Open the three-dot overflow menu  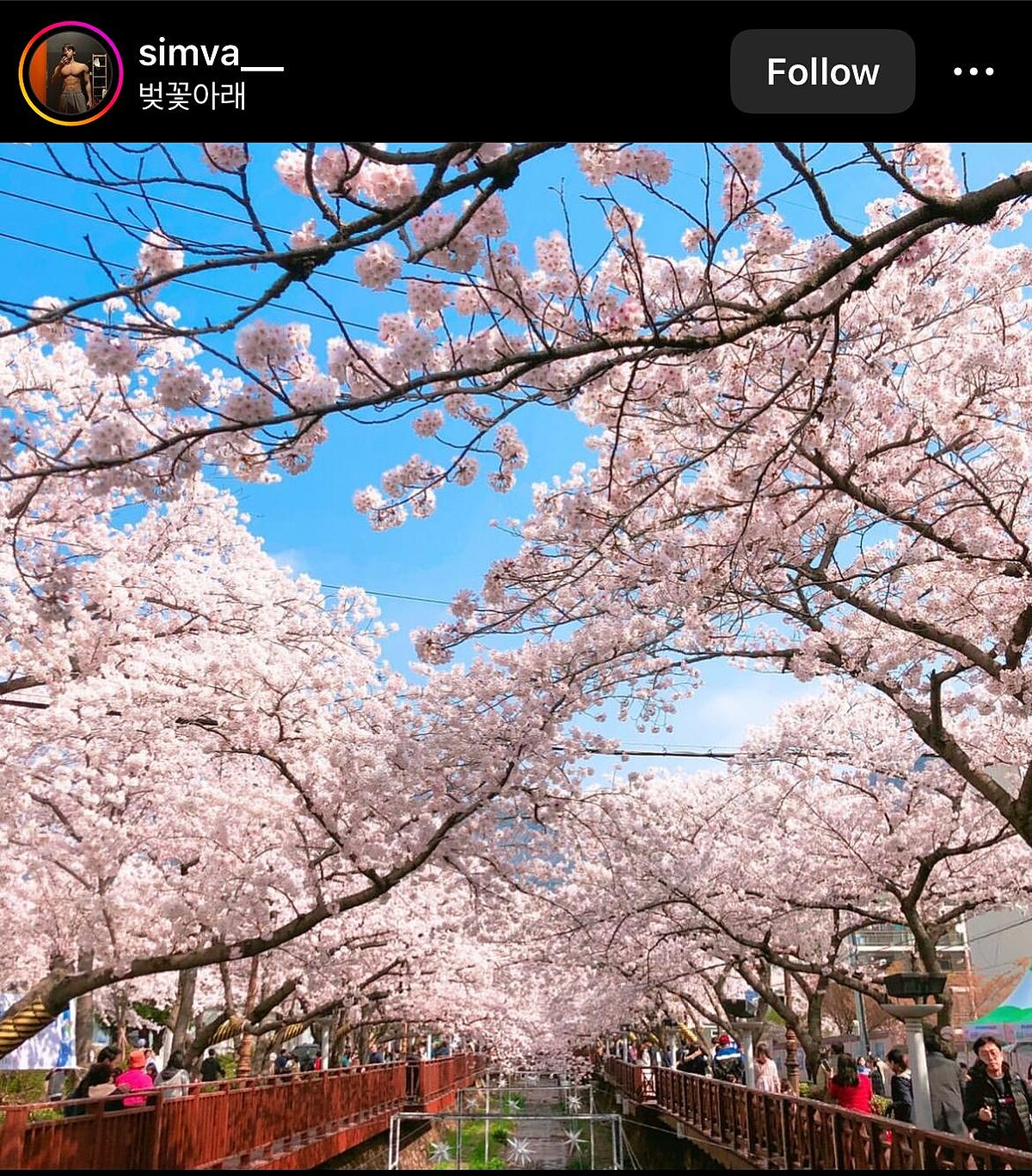pyautogui.click(x=974, y=72)
